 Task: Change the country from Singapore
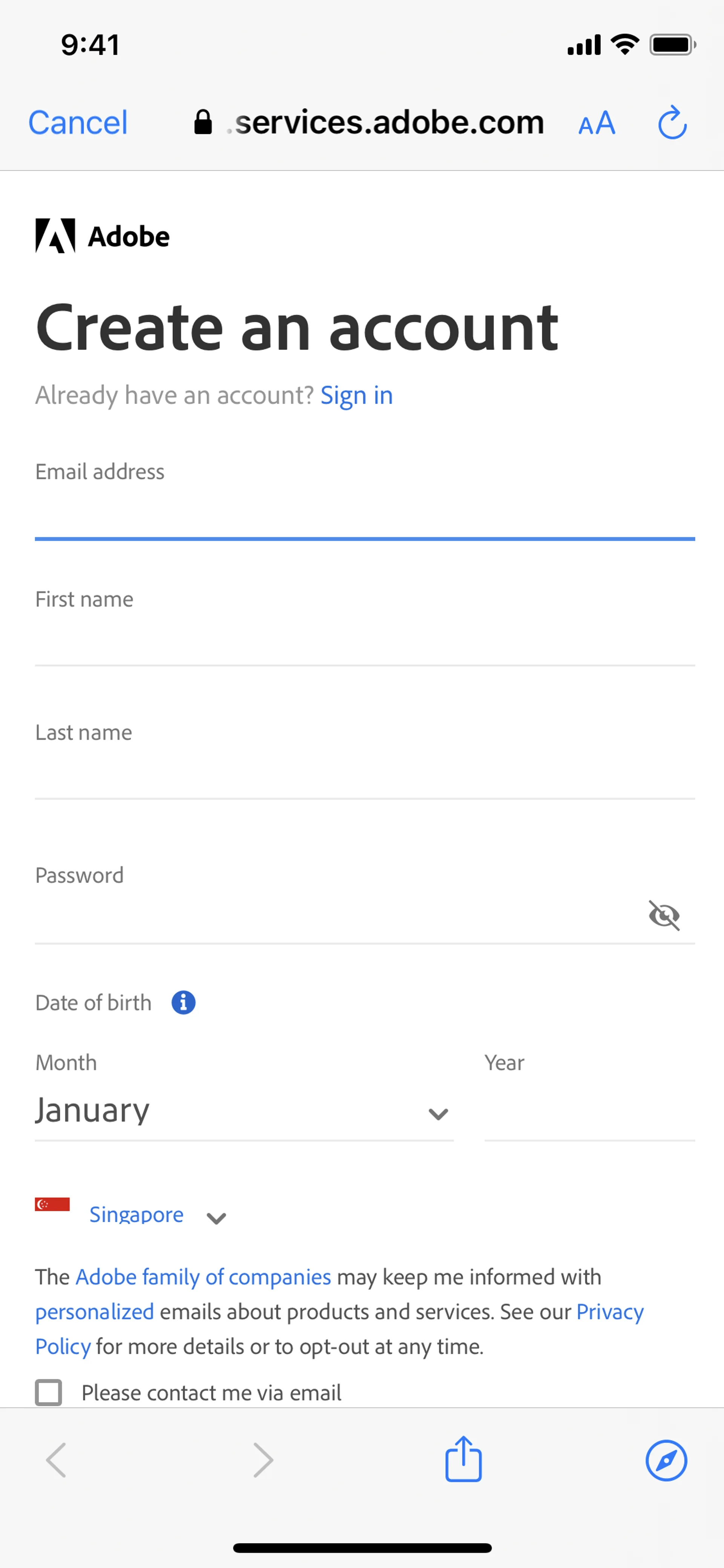click(137, 1215)
